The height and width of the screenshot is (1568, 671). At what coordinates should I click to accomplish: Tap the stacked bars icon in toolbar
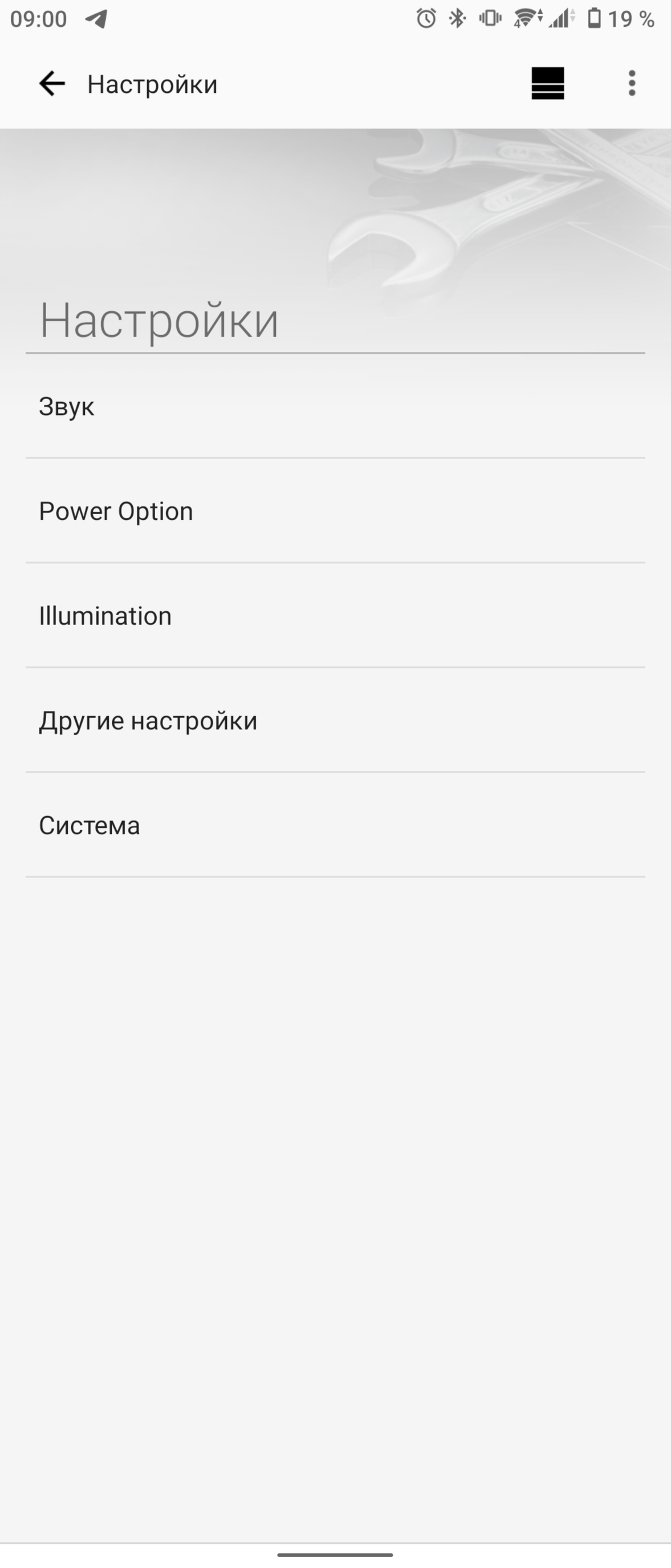[x=547, y=83]
